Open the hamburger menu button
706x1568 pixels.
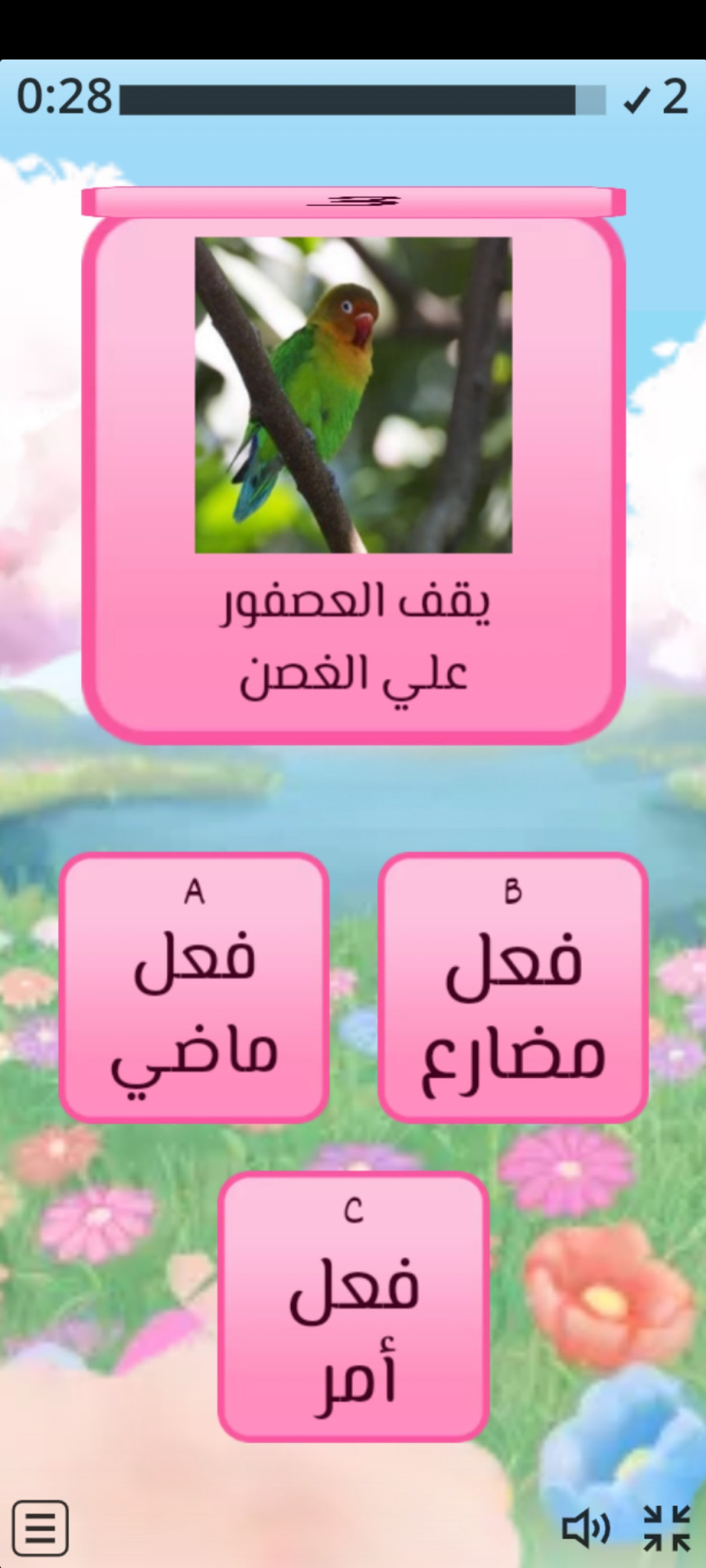click(40, 1526)
